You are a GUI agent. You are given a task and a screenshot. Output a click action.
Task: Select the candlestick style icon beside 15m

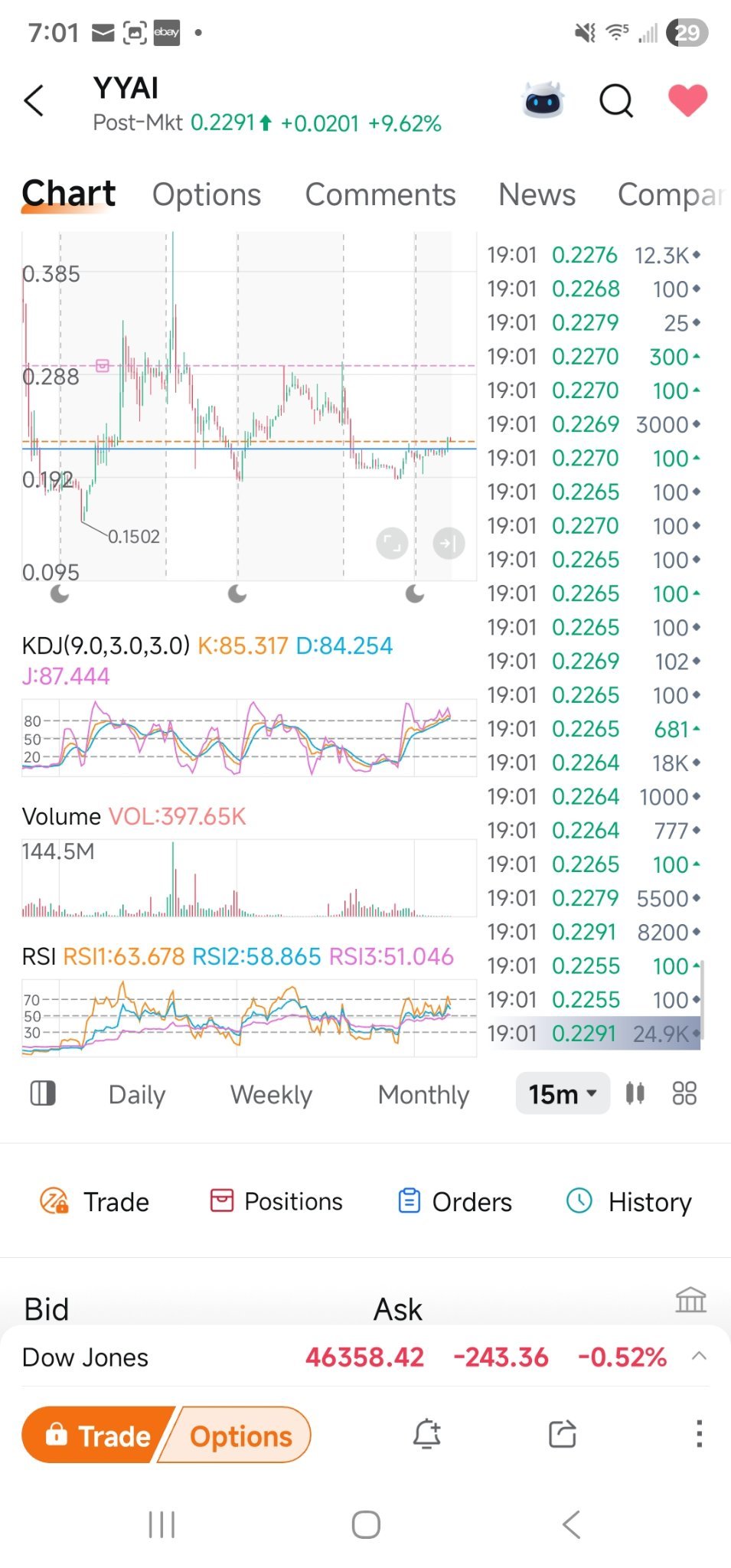635,1094
